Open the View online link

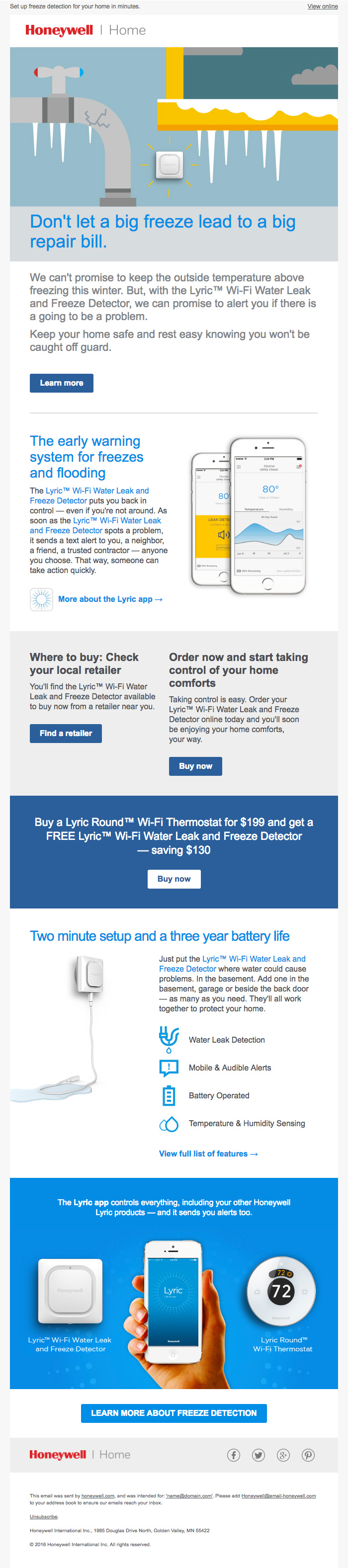(x=322, y=6)
